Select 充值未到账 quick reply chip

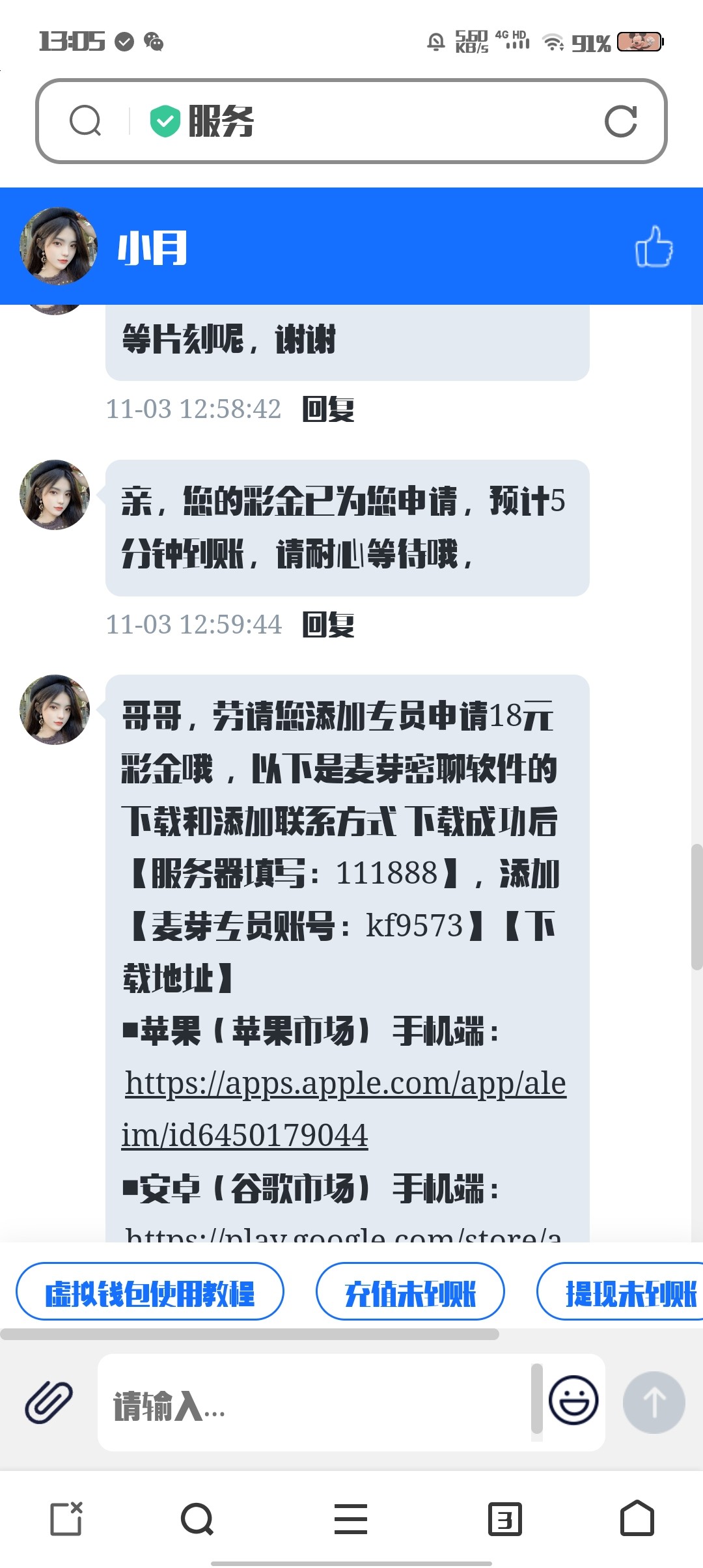point(410,1294)
